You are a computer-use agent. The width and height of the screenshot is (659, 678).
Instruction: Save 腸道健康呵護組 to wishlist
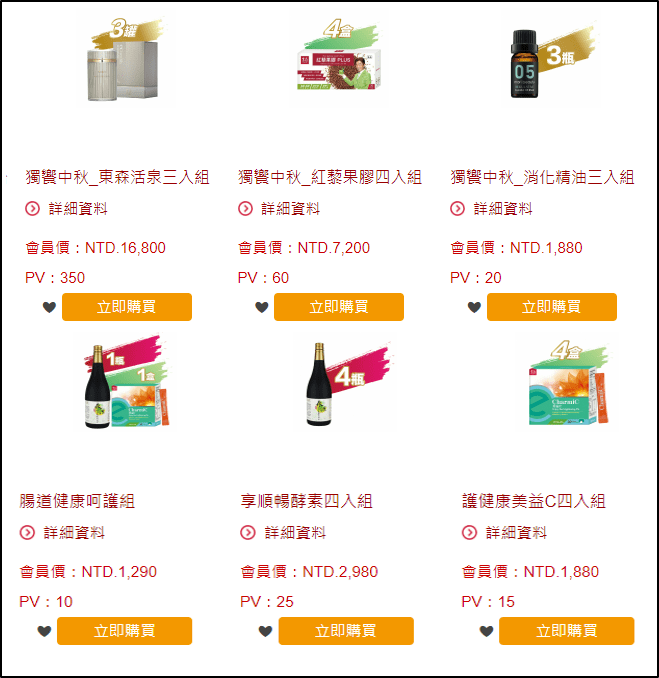click(44, 631)
